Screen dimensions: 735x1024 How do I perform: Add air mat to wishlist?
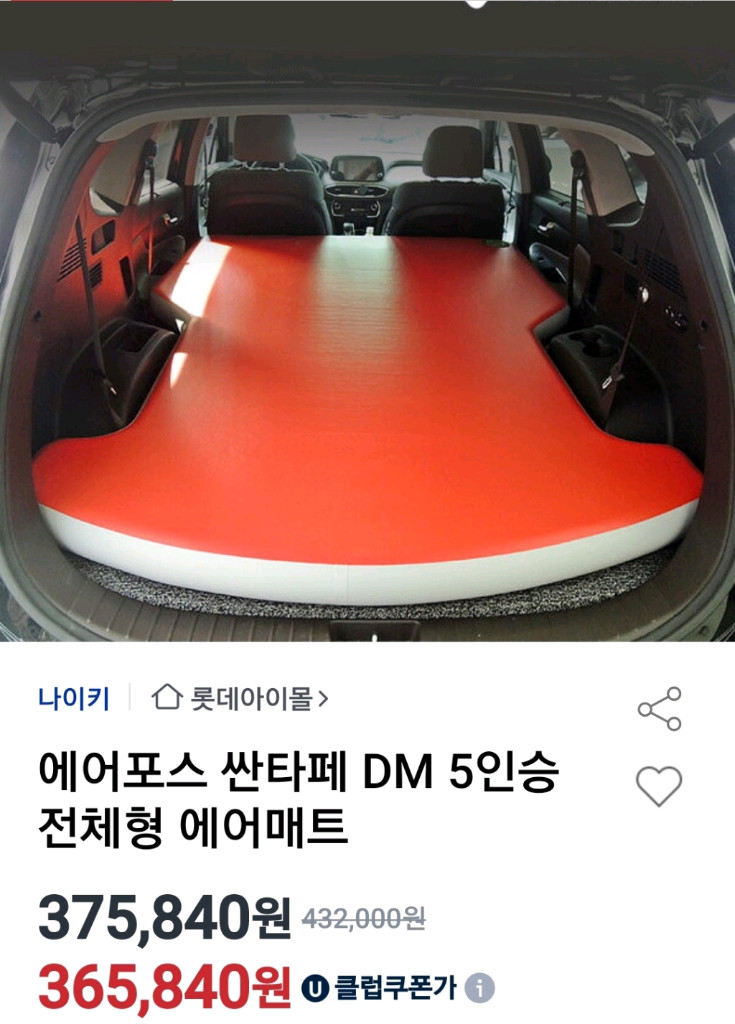659,787
